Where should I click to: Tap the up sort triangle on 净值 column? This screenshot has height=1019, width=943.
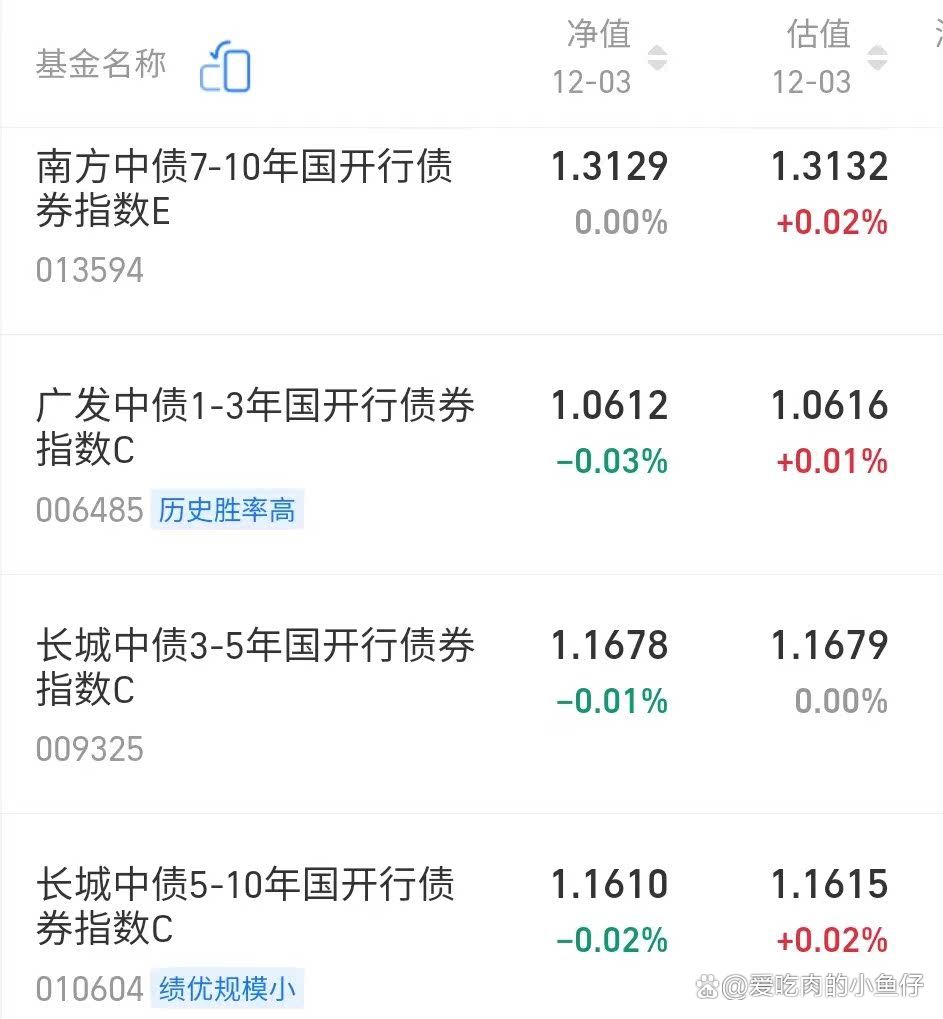point(656,52)
